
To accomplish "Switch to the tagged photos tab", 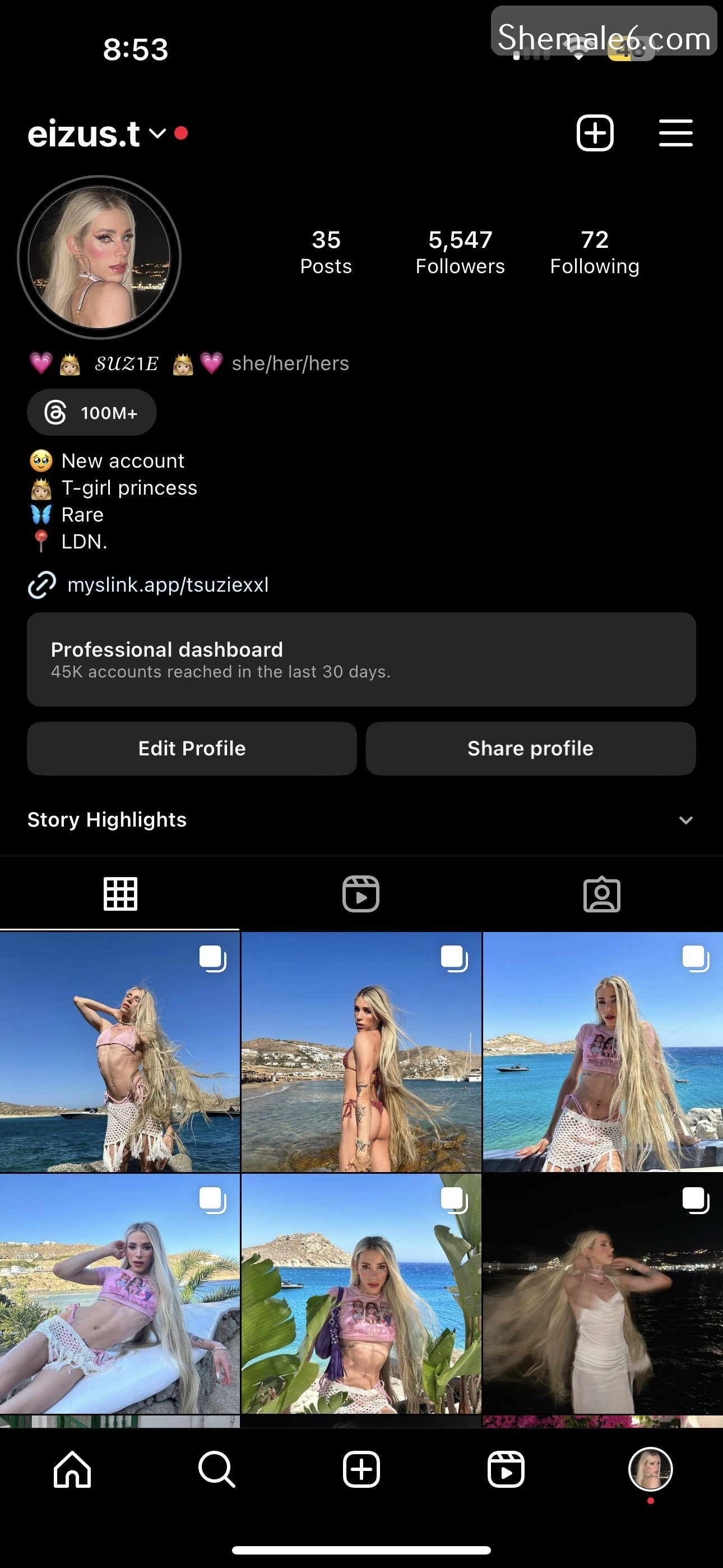I will [601, 894].
